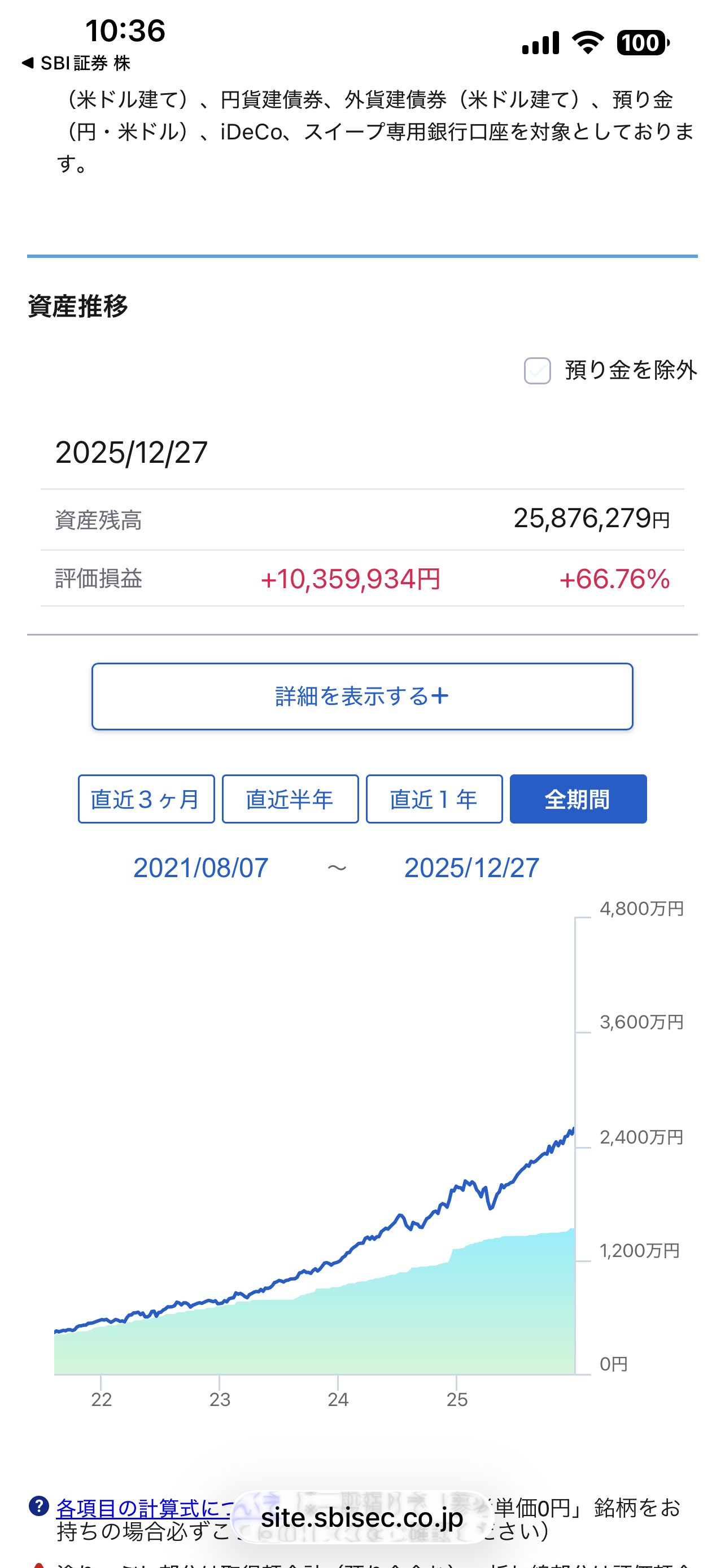The width and height of the screenshot is (725, 1568).
Task: Show the 直近1年 chart range
Action: [434, 799]
